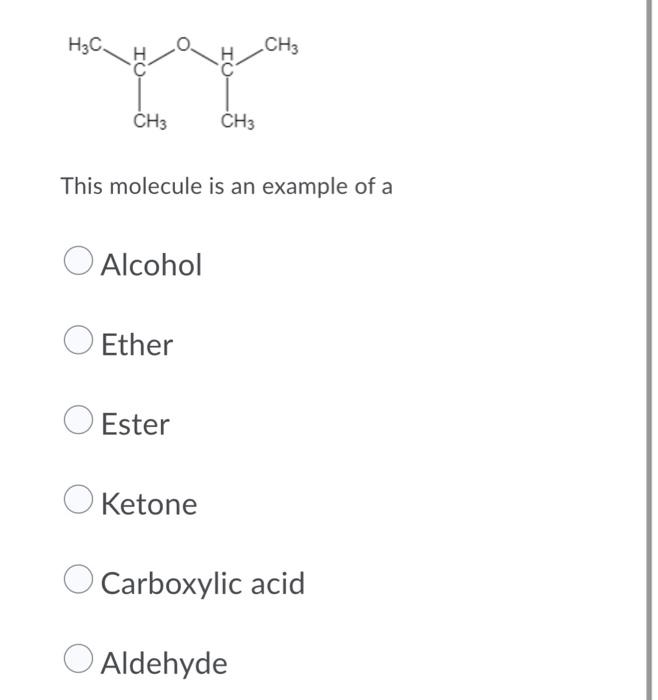Mark Ketone as your answer
Screen dimensions: 658x700
[79, 502]
